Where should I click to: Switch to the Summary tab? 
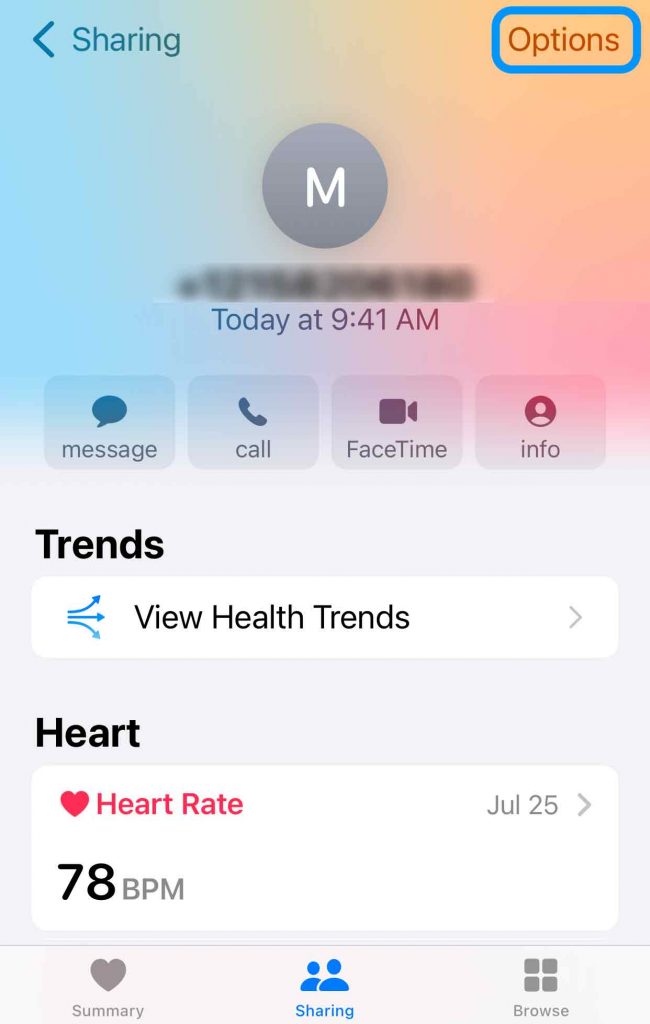[x=108, y=987]
